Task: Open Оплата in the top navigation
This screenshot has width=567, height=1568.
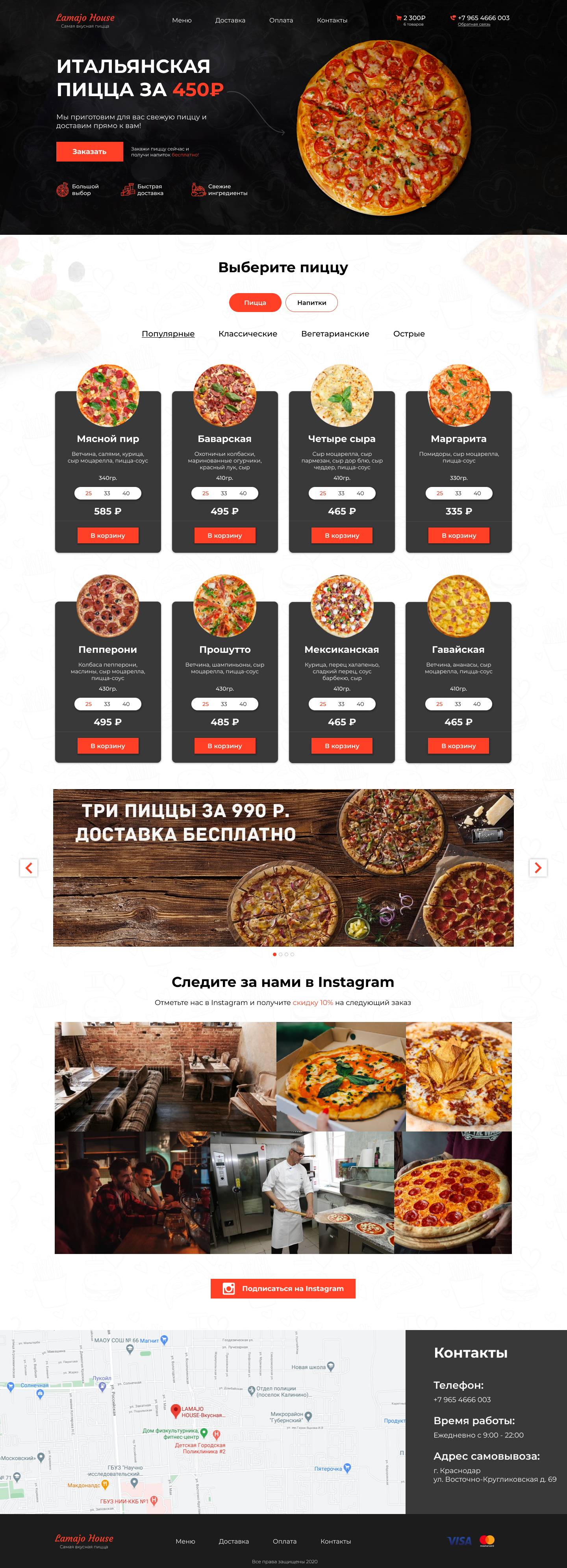Action: tap(281, 20)
